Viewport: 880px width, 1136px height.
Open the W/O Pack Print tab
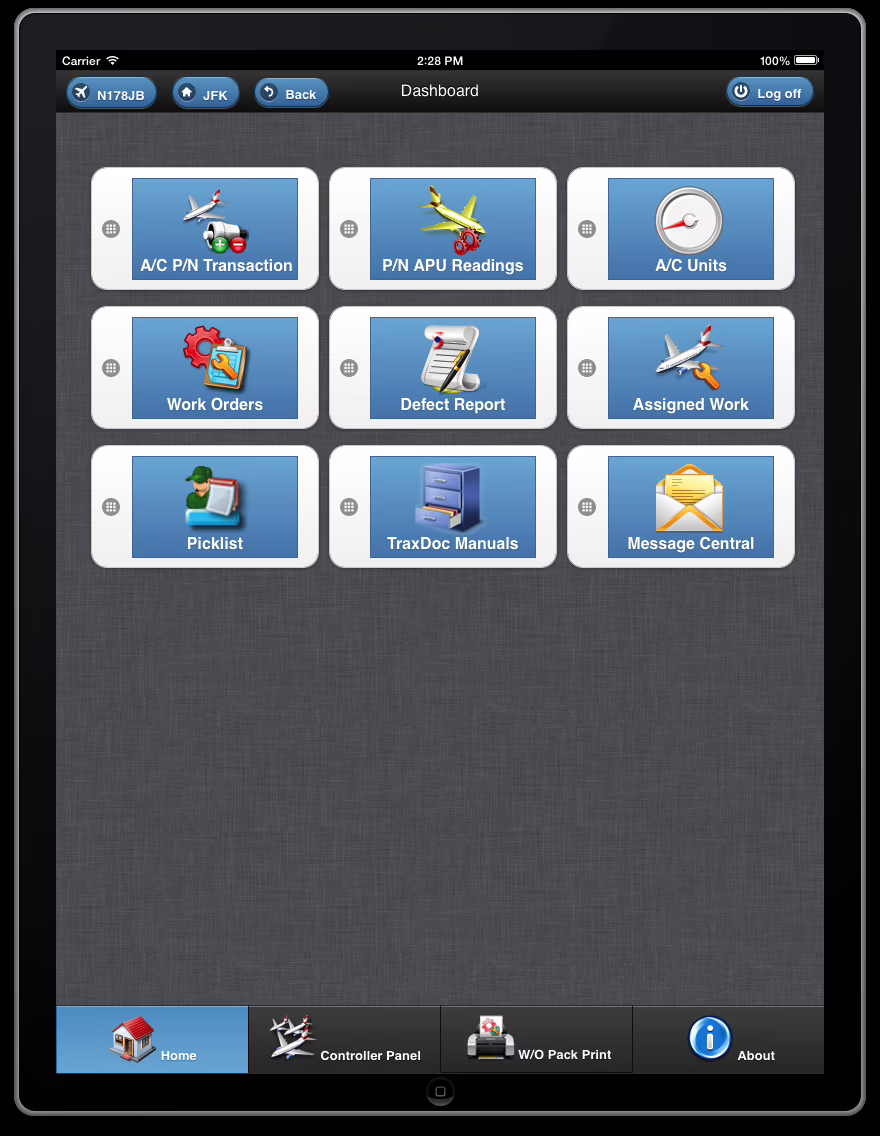[537, 1040]
